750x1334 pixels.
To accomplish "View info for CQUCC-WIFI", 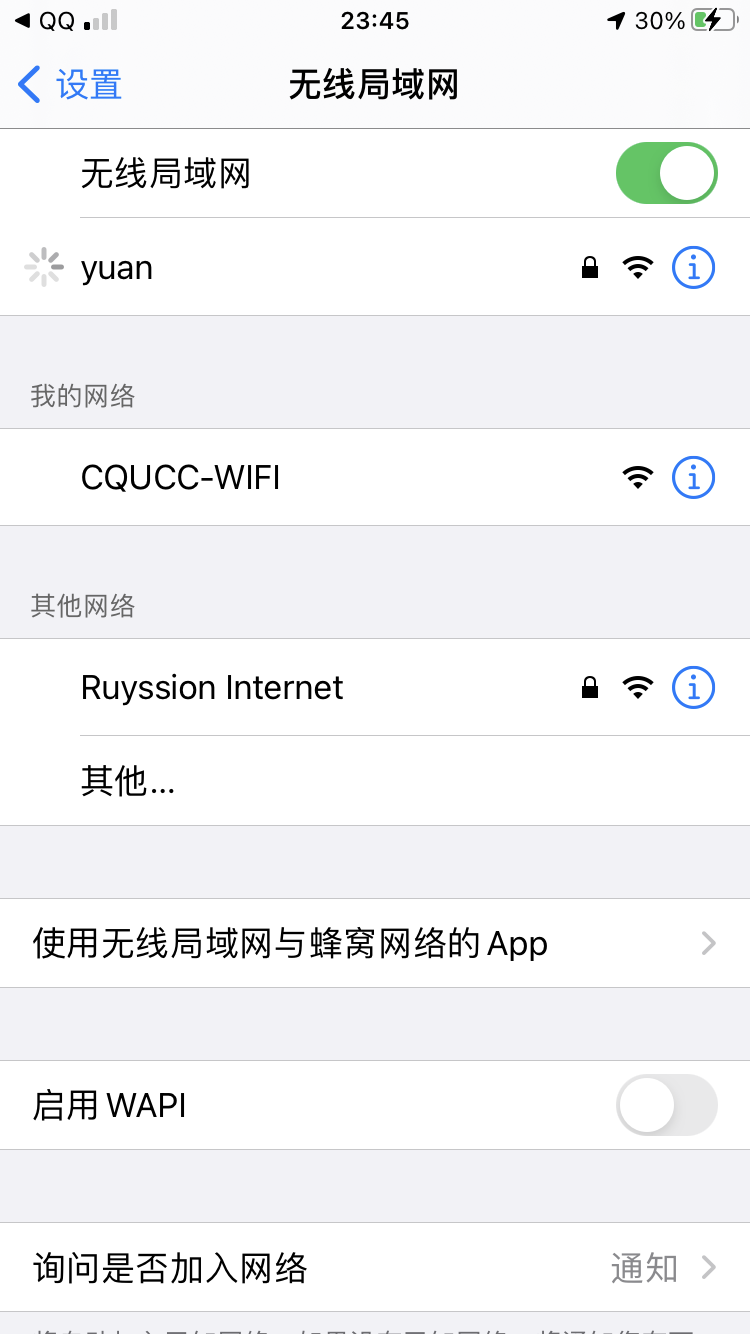I will point(693,478).
